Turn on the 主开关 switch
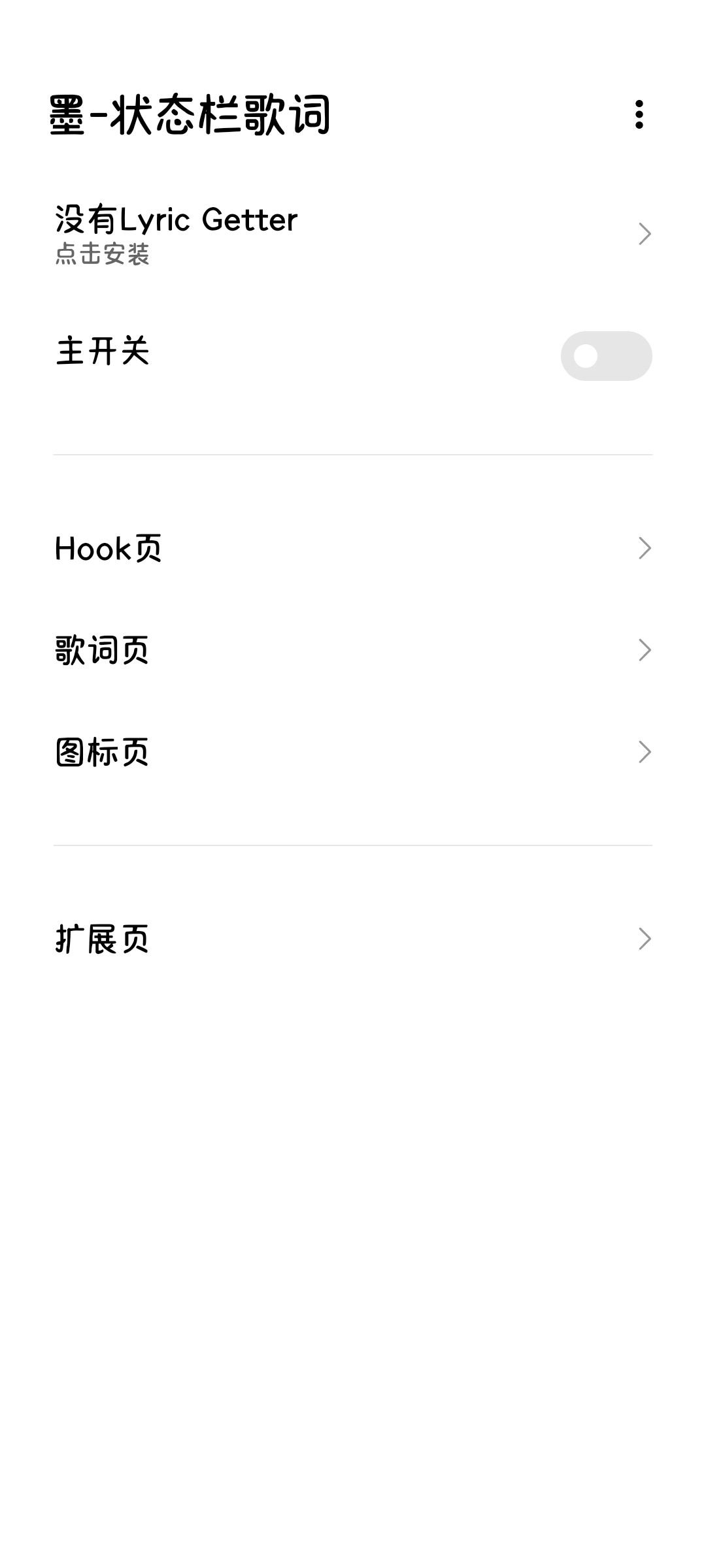Screen dimensions: 706x1568 point(605,356)
